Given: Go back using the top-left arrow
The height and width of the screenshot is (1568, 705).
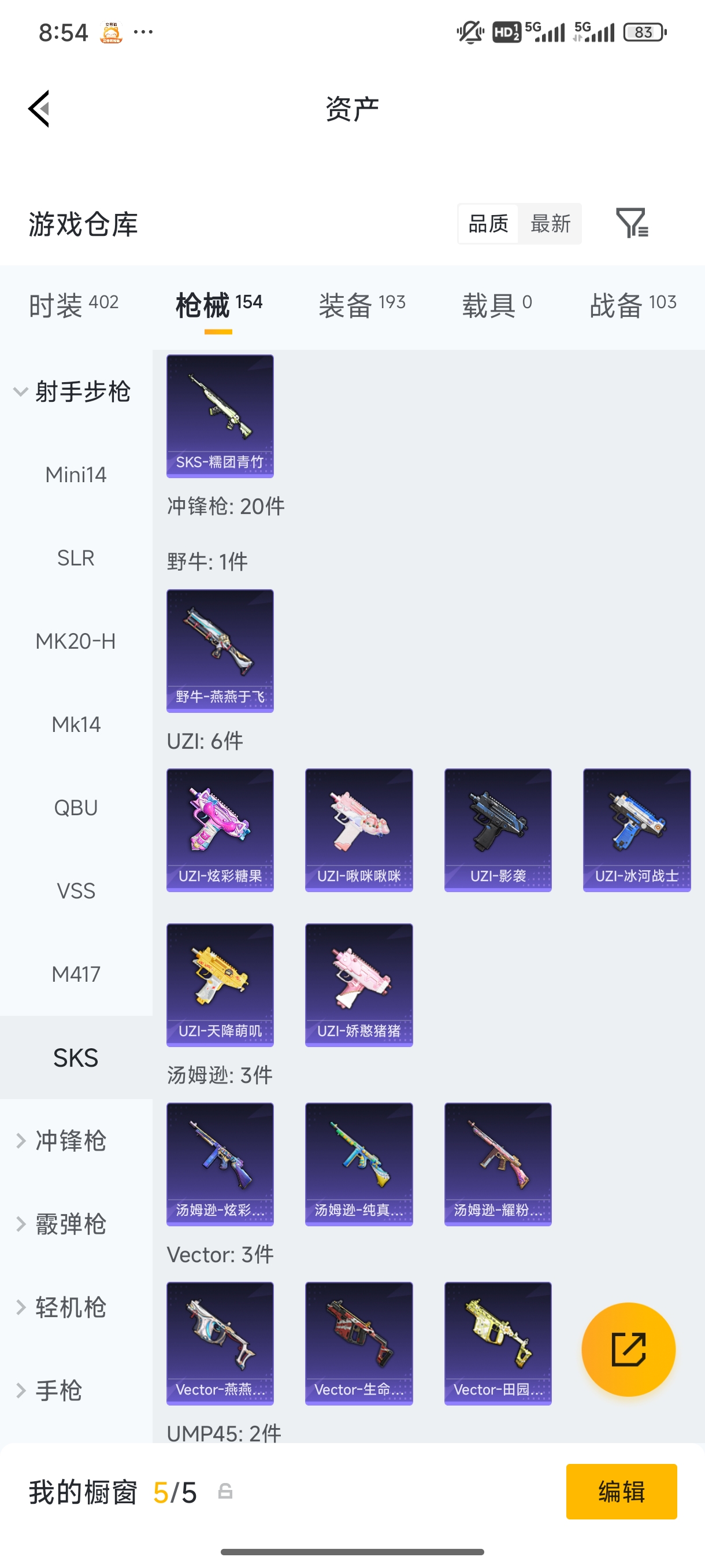Looking at the screenshot, I should pos(39,109).
